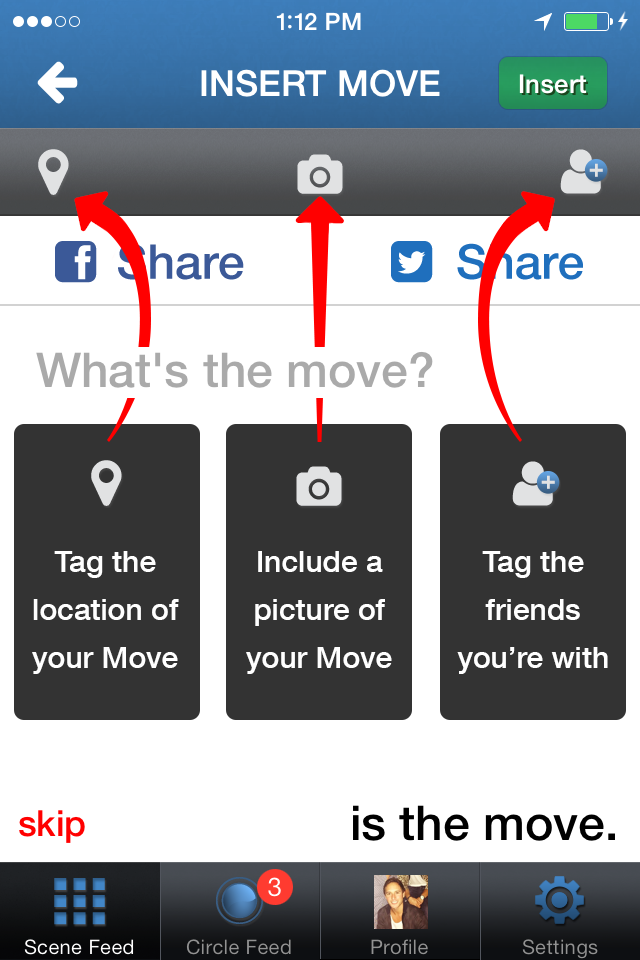This screenshot has width=640, height=960.
Task: Open the Circle Feed tab
Action: coord(240,912)
